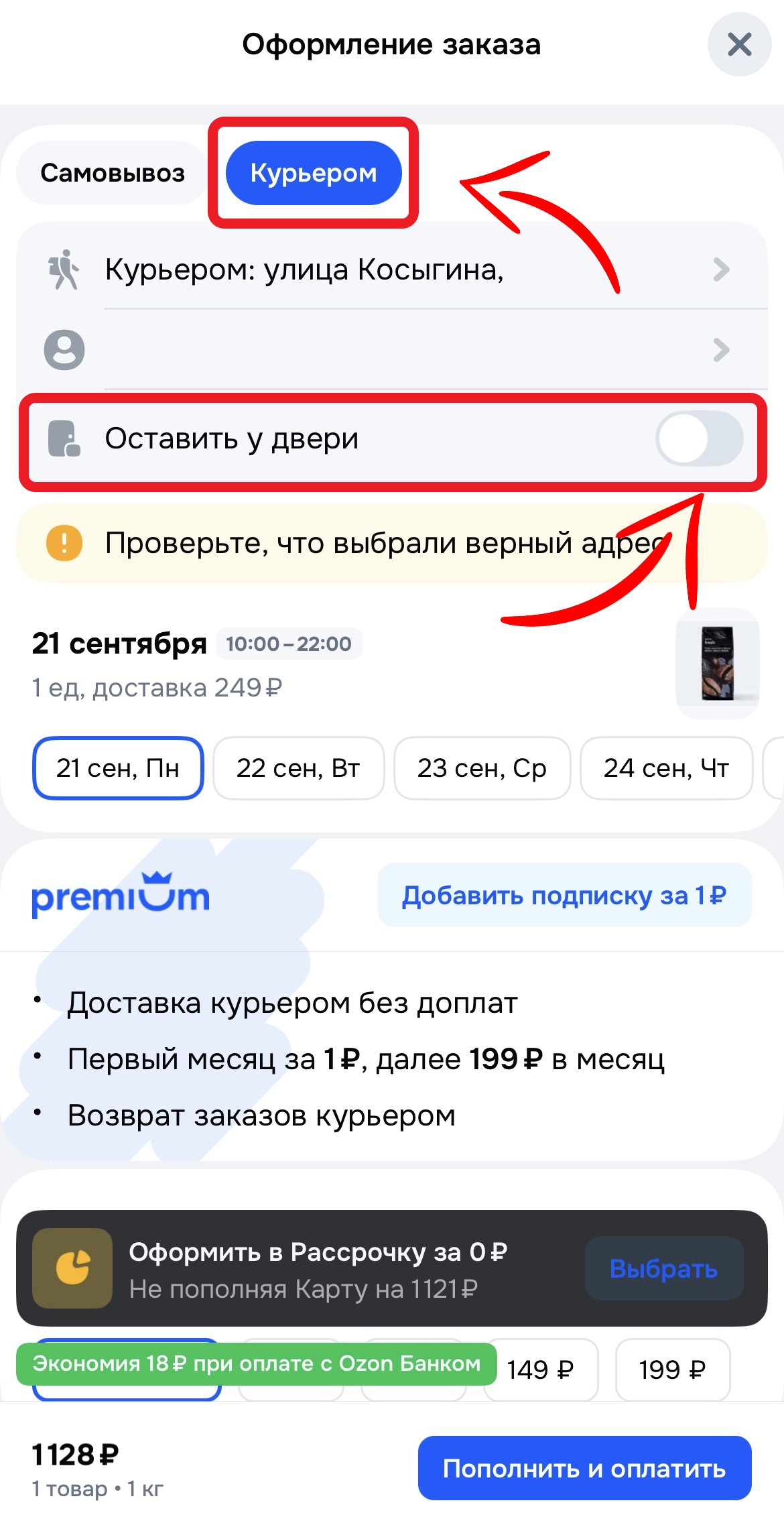Choose delivery date 21 сен, Пн
Viewport: 784px width, 1515px height.
click(x=118, y=768)
